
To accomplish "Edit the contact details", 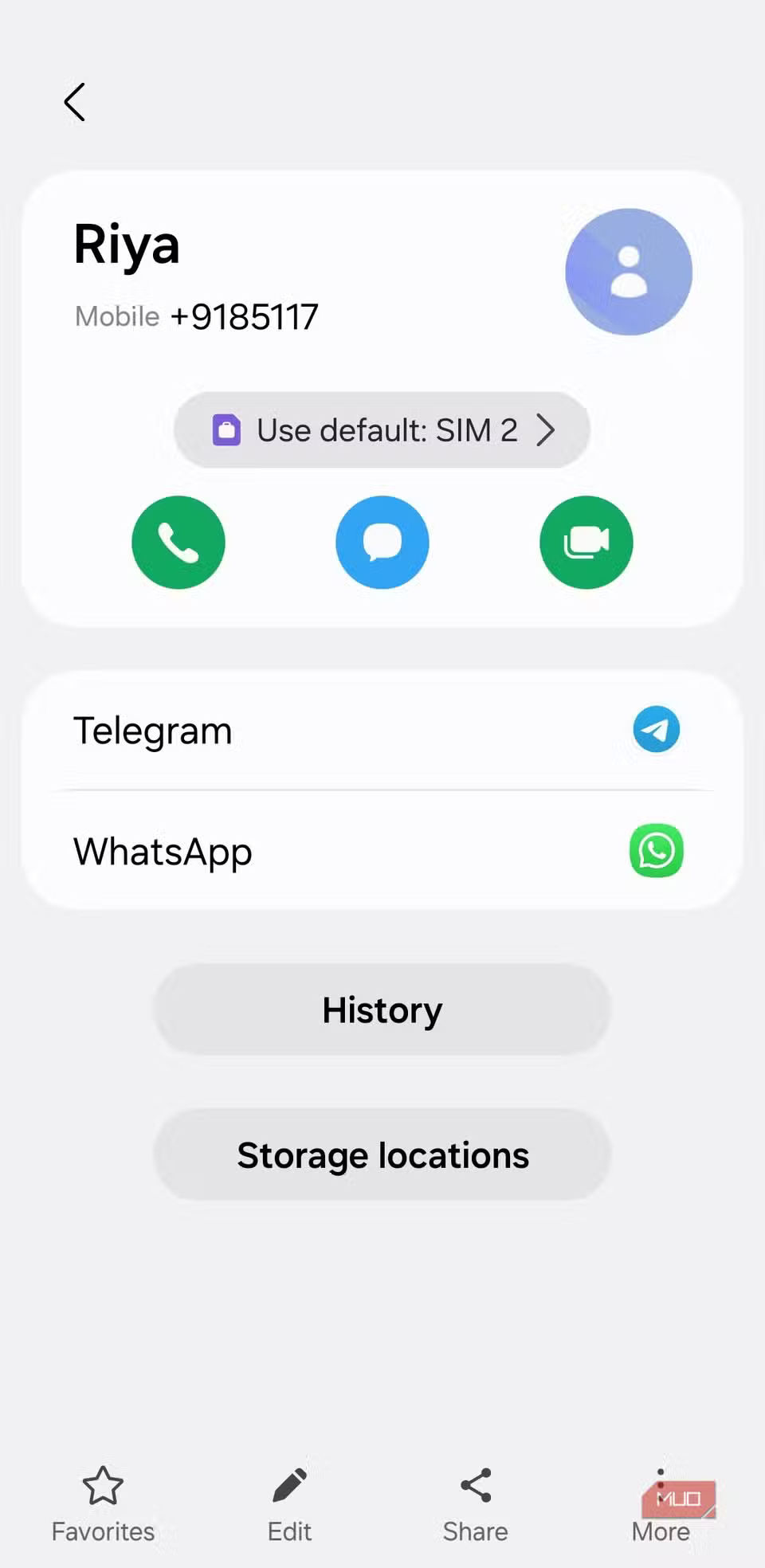I will point(288,1502).
